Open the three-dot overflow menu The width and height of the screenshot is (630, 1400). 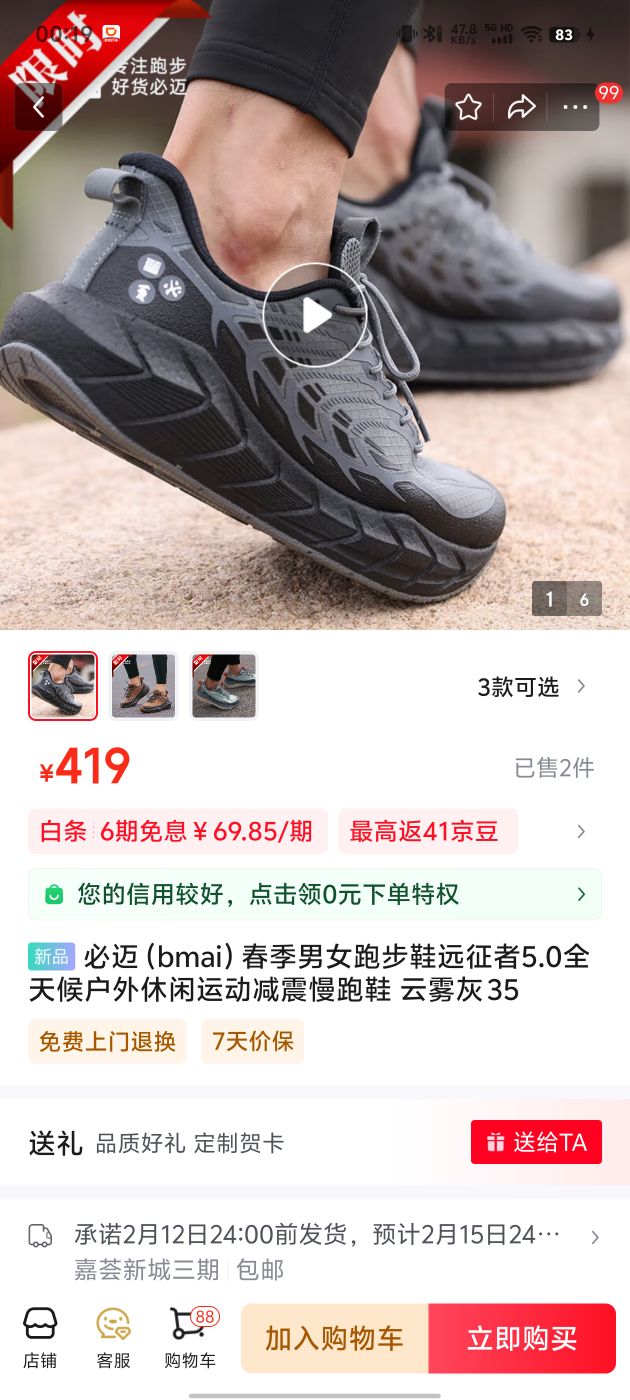pyautogui.click(x=575, y=107)
